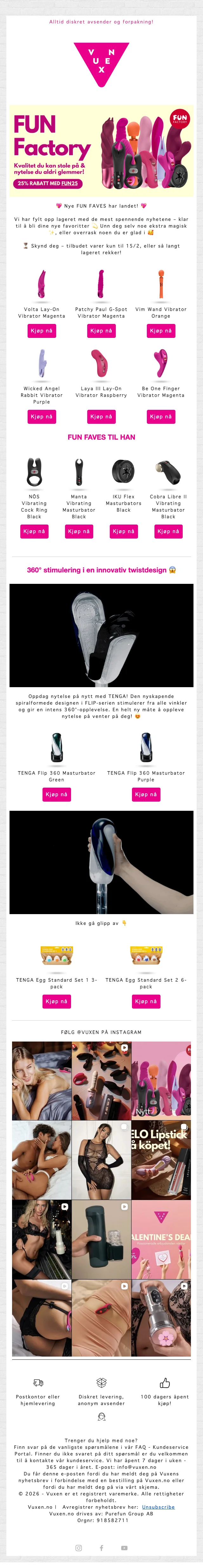This screenshot has width=203, height=1568.
Task: Tap Kjøp nå for Vim Wand Vibrator Orange
Action: tap(161, 331)
